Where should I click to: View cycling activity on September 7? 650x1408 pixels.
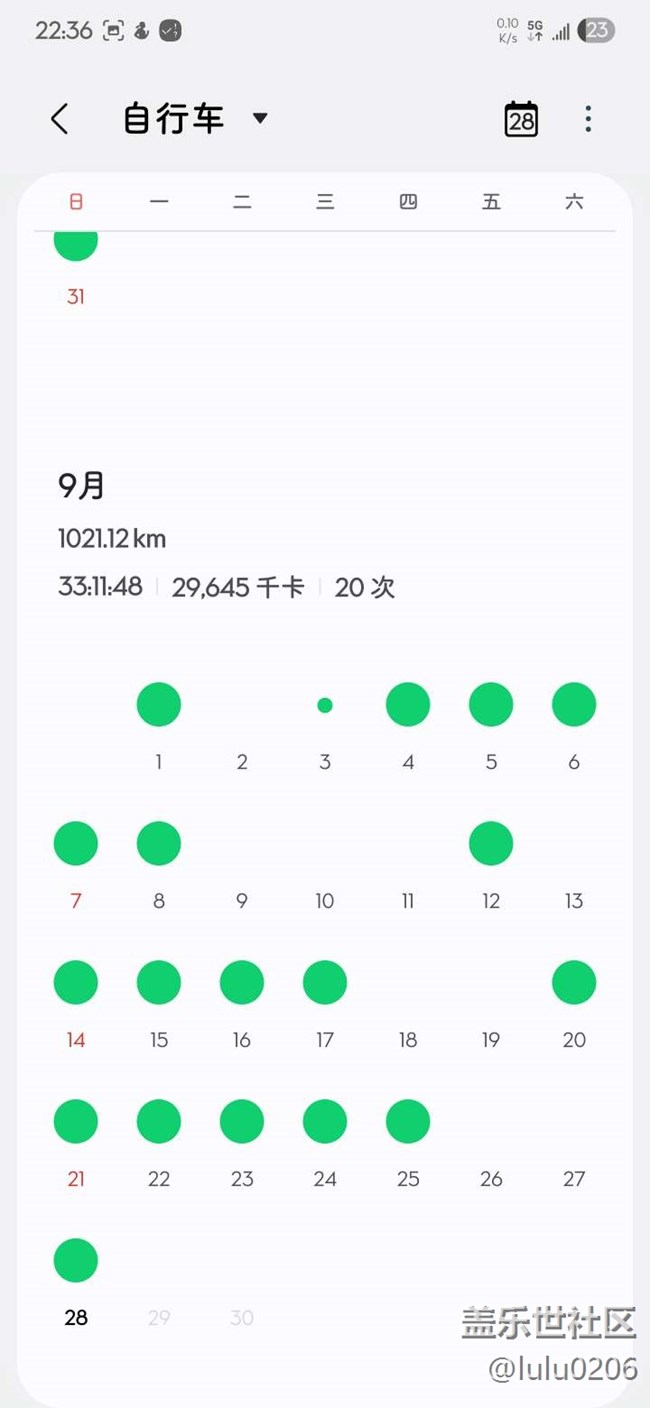pyautogui.click(x=76, y=844)
